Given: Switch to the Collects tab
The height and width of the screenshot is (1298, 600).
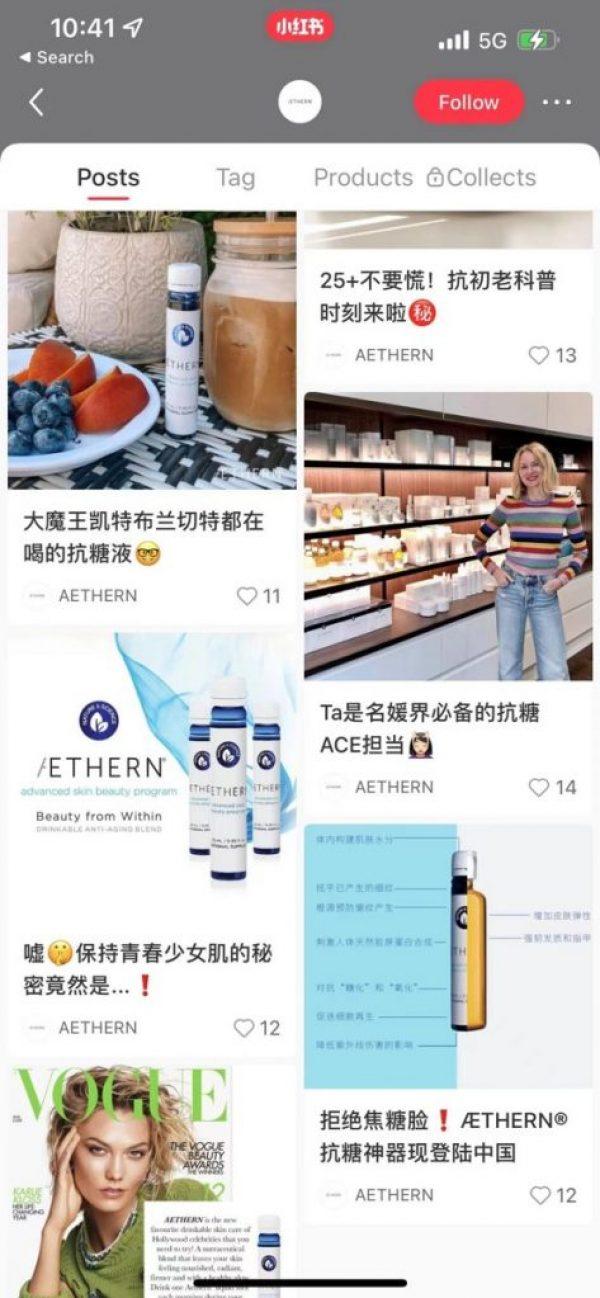Looking at the screenshot, I should pos(481,178).
